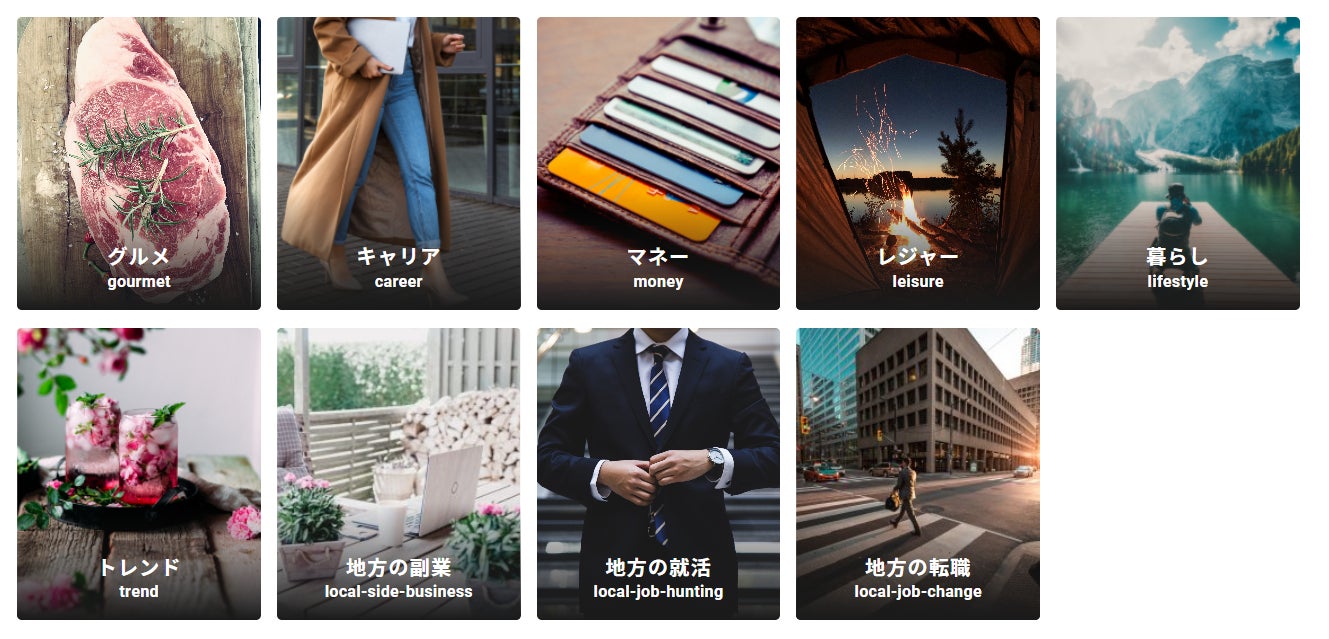Screen dimensions: 1329x639
Task: Open the 地方の転職 local-job-change tile
Action: click(x=917, y=474)
